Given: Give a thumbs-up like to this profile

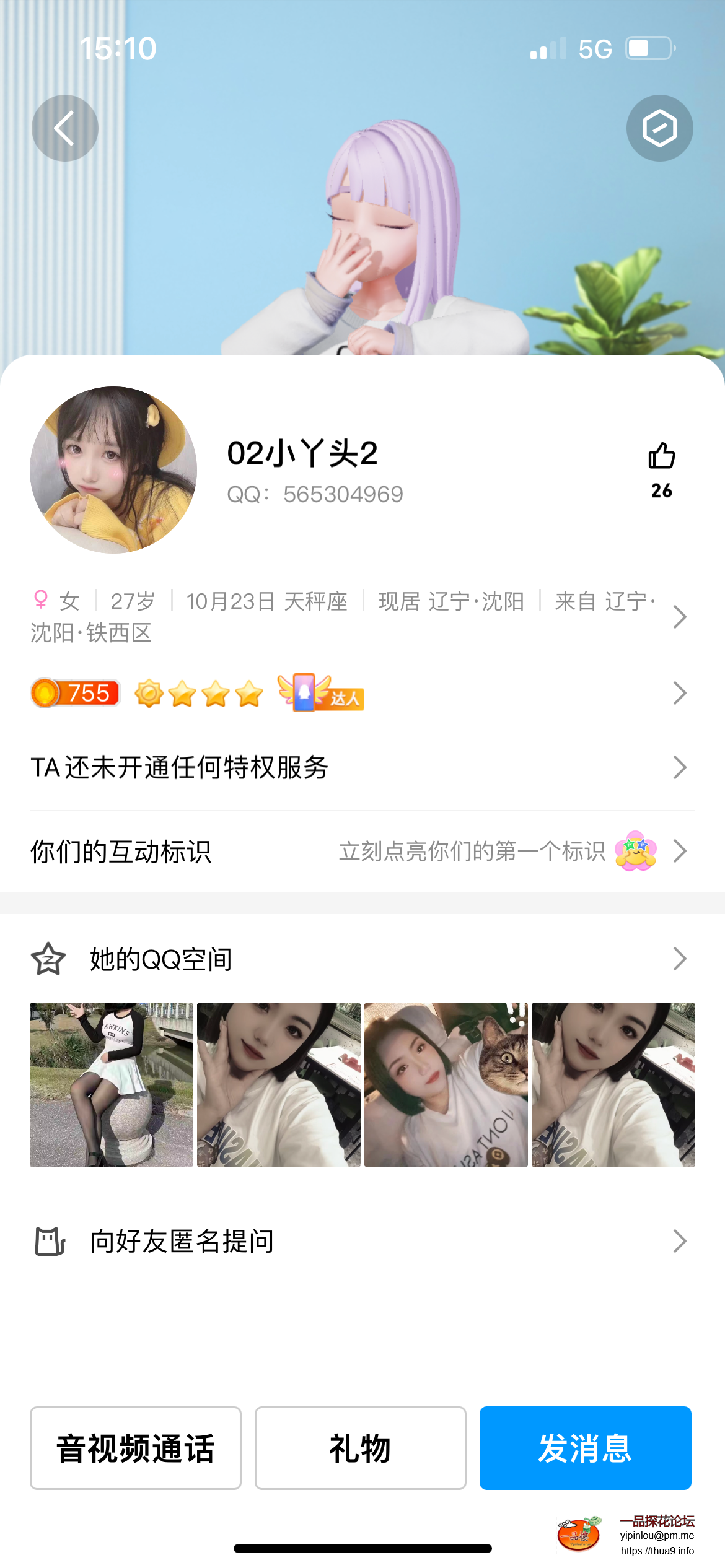Looking at the screenshot, I should click(661, 457).
